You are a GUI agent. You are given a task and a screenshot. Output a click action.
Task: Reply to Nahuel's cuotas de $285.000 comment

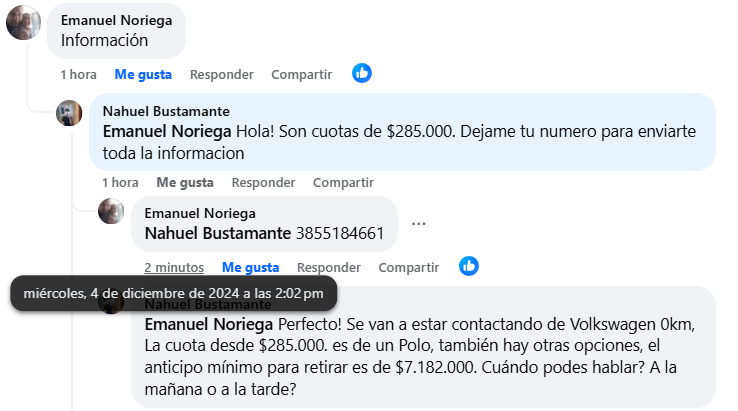[263, 182]
